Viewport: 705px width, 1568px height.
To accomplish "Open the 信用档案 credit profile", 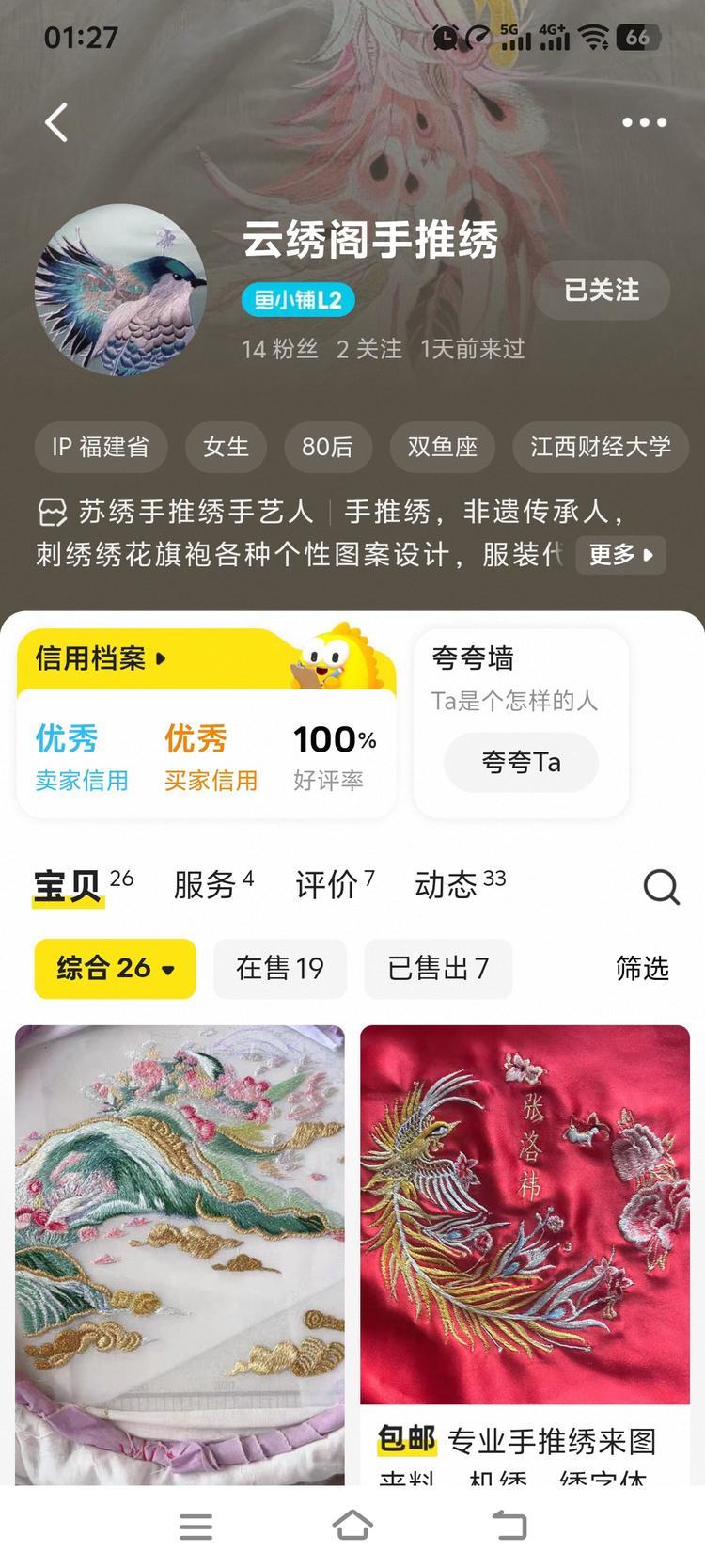I will click(101, 658).
